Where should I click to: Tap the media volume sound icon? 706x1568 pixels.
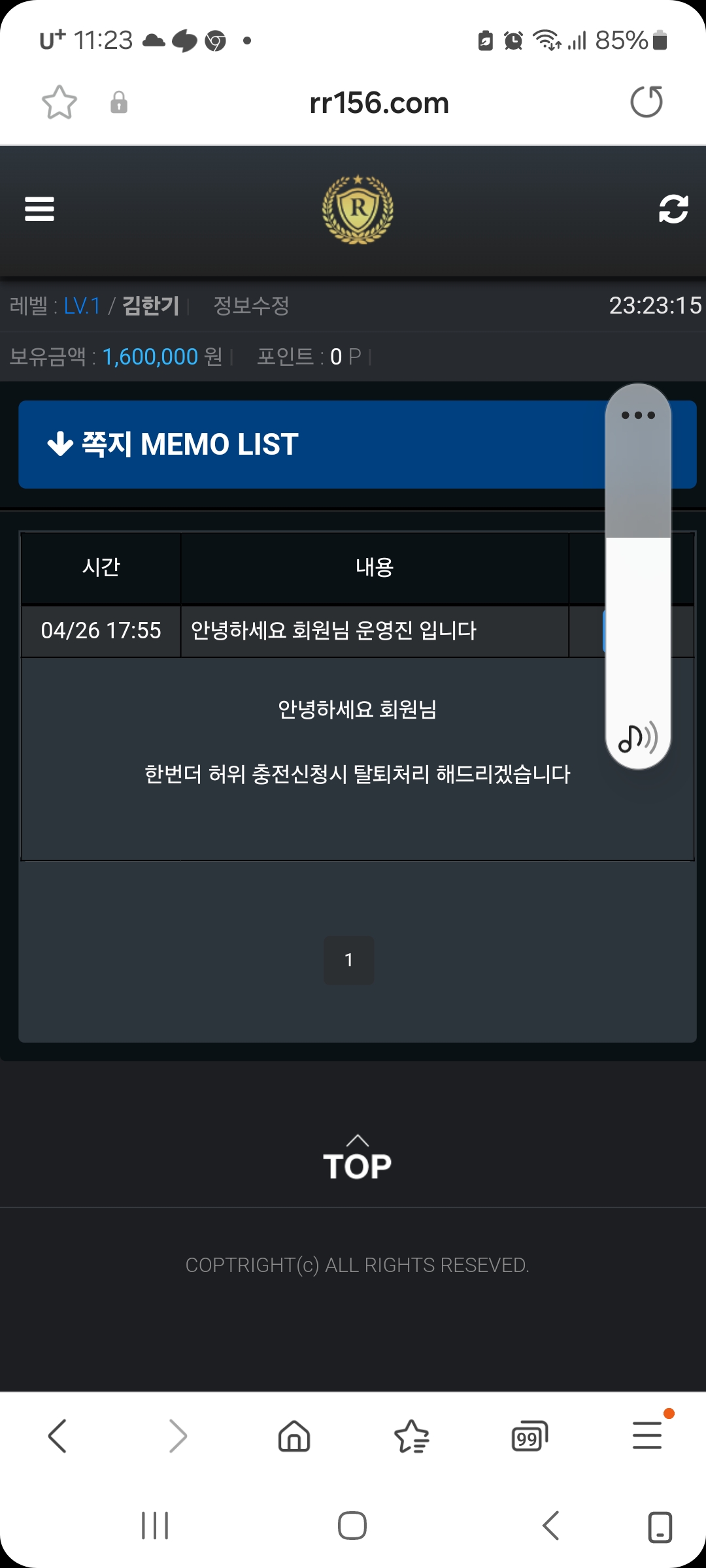pos(638,738)
